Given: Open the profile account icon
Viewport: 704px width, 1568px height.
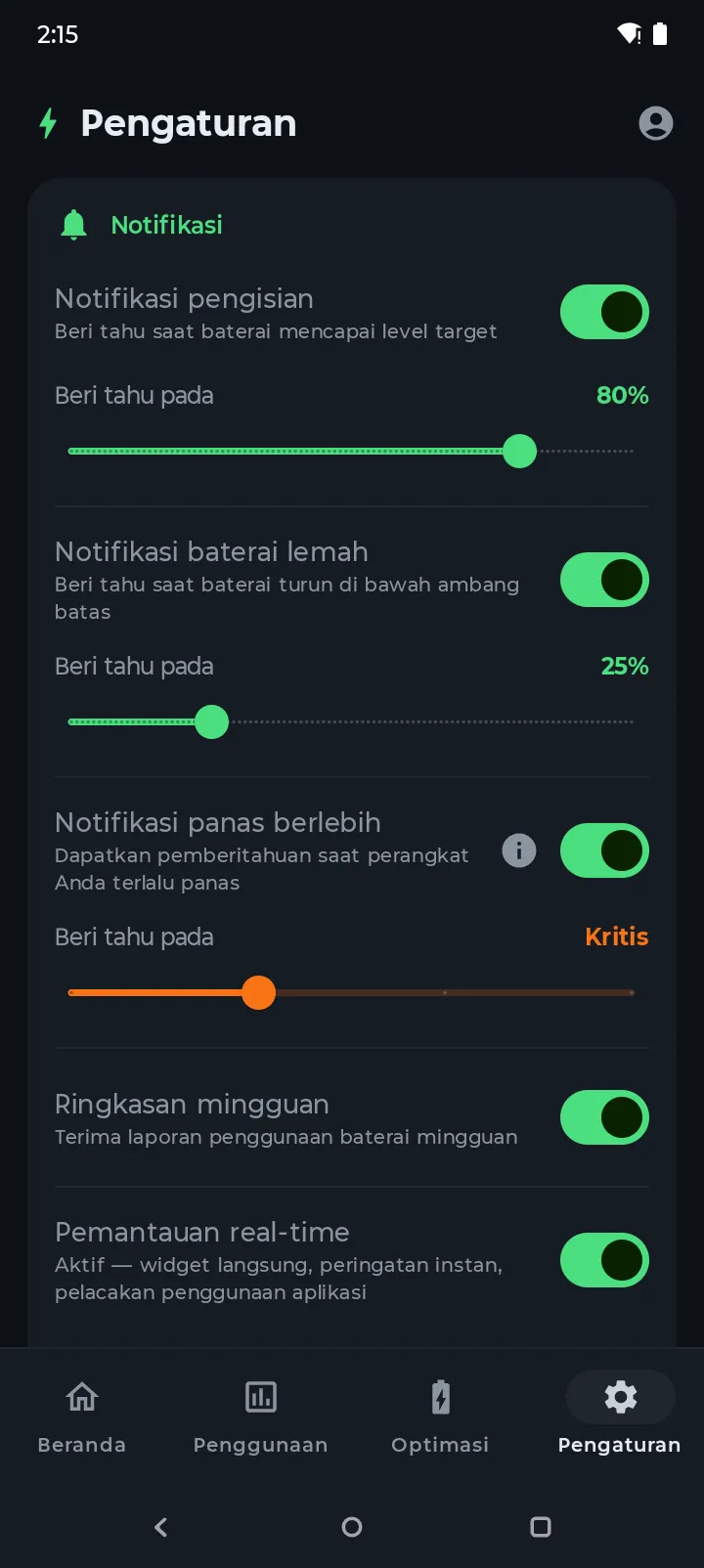Looking at the screenshot, I should pyautogui.click(x=656, y=123).
